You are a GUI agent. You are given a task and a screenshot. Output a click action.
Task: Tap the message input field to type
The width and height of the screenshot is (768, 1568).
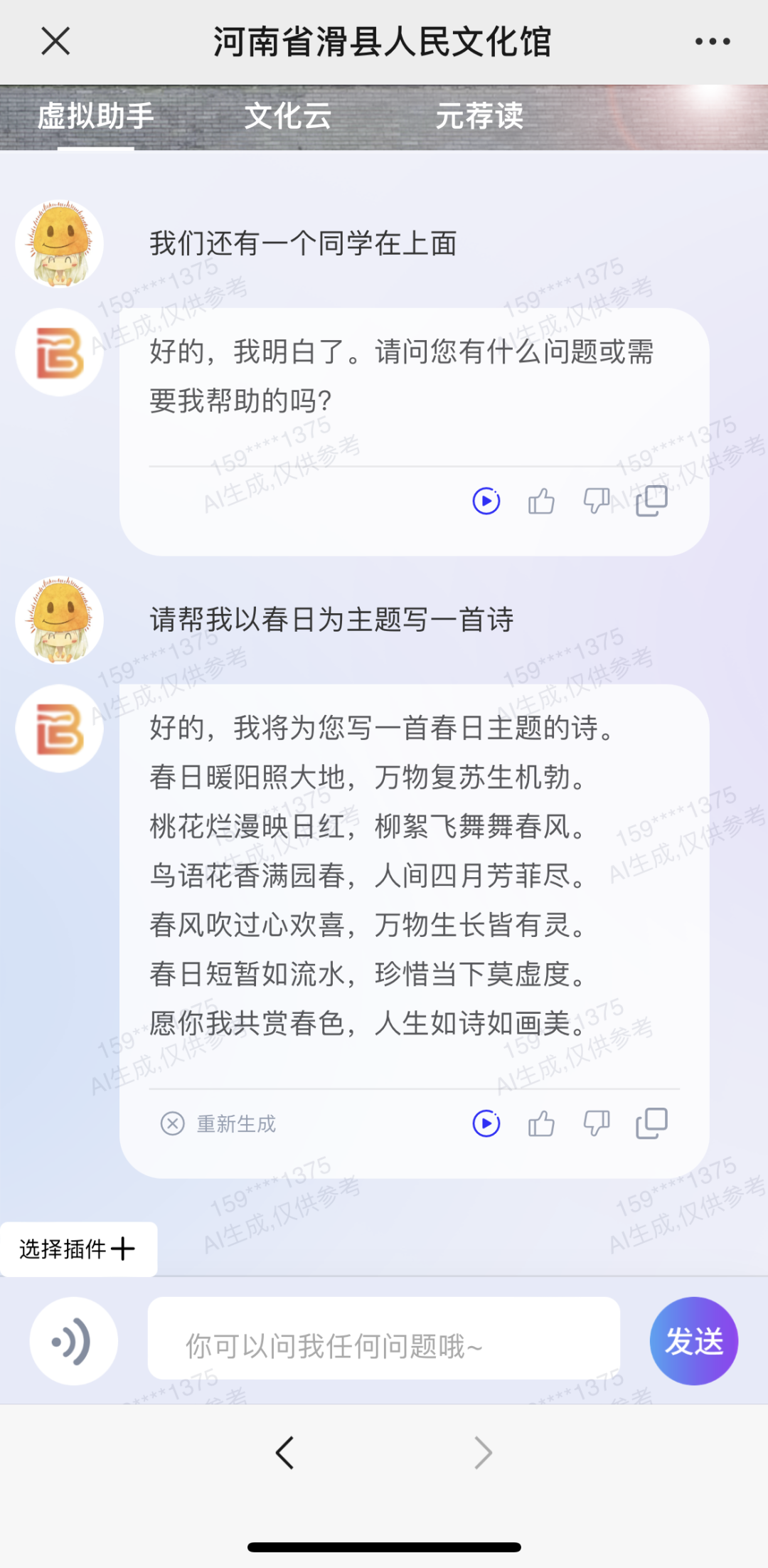[x=384, y=1340]
